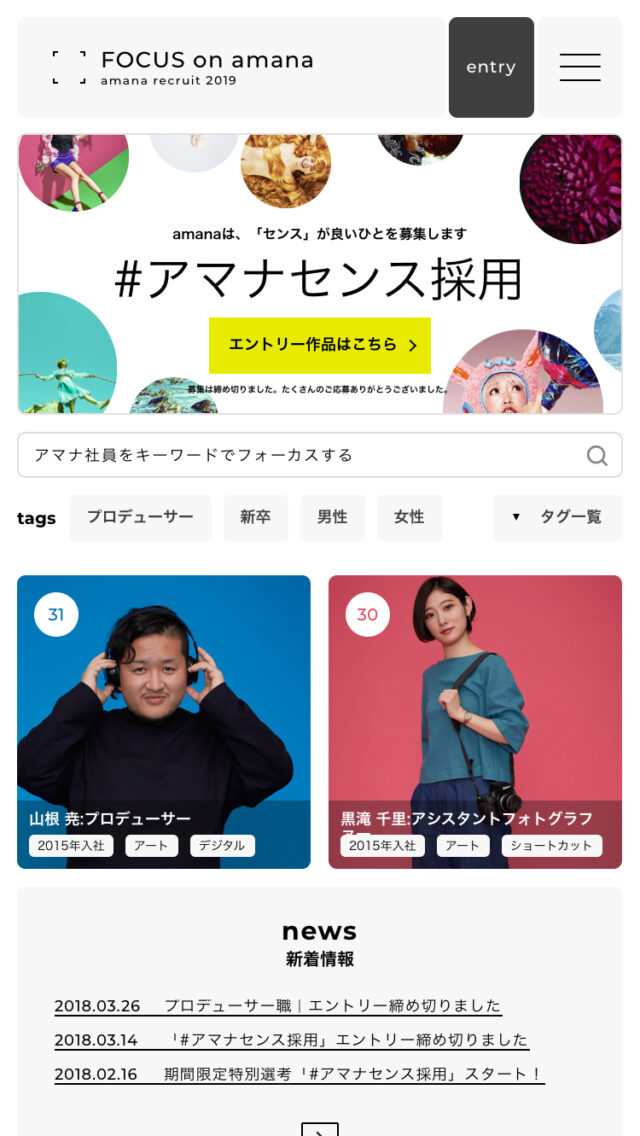Open news dated 2018.03.26 プロデューサー職

click(278, 1006)
